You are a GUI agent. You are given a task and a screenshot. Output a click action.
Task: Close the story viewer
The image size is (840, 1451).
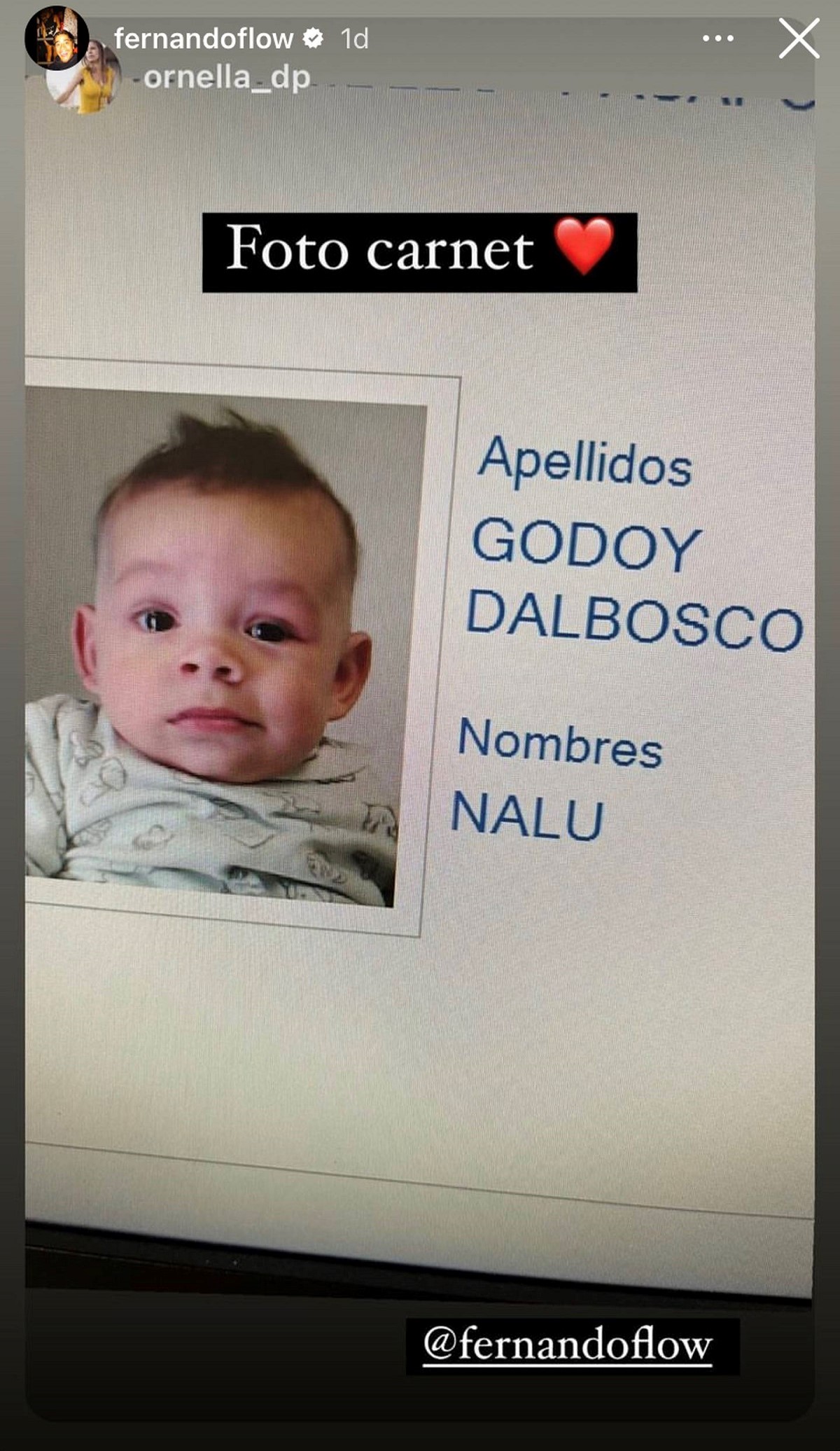(799, 39)
